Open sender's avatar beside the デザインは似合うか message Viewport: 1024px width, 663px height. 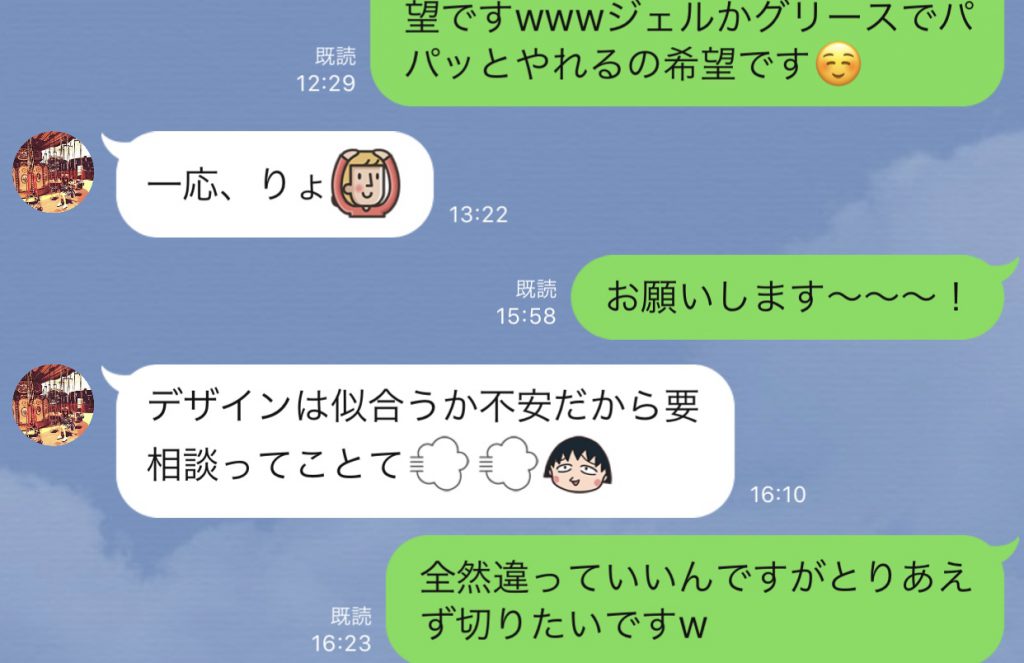[x=53, y=404]
